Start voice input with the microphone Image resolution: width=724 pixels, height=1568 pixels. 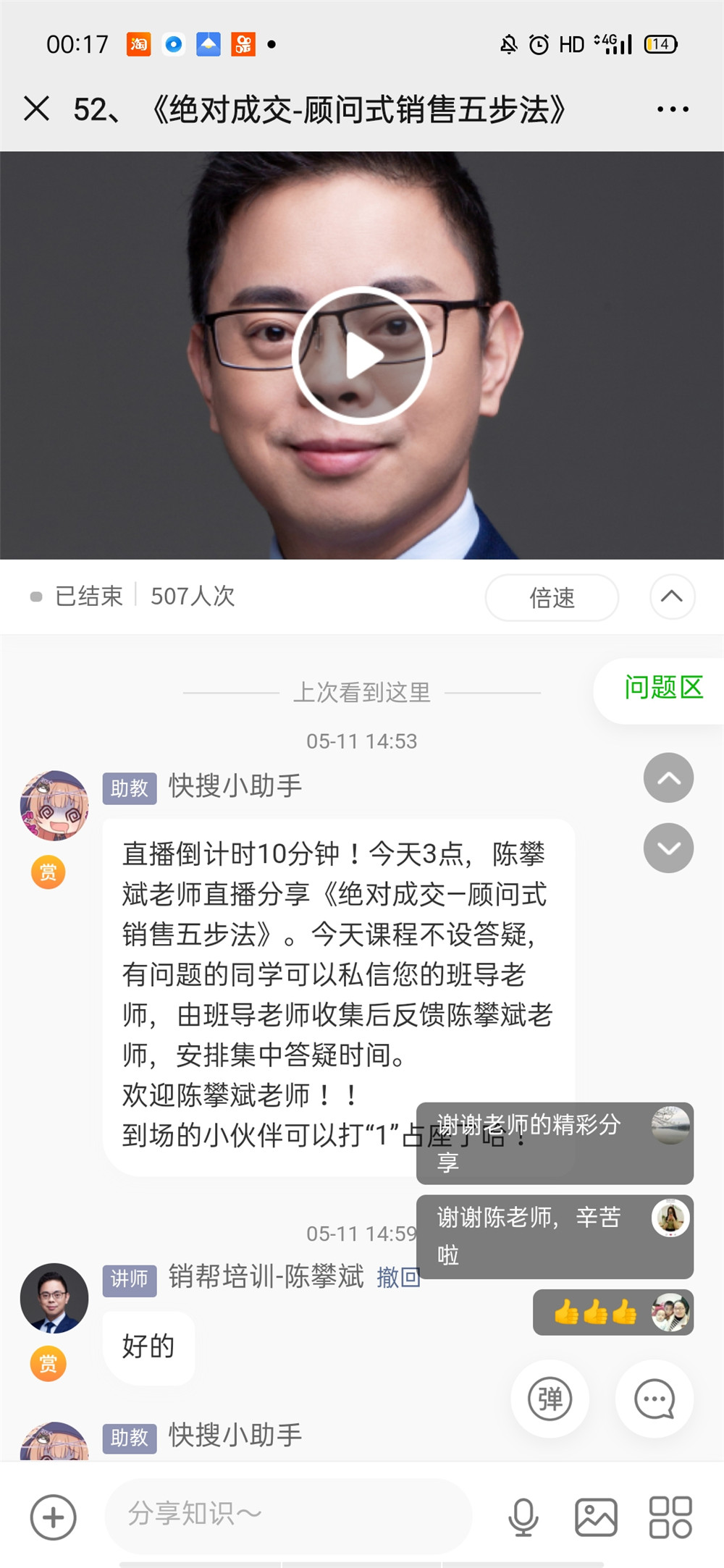pyautogui.click(x=523, y=1517)
